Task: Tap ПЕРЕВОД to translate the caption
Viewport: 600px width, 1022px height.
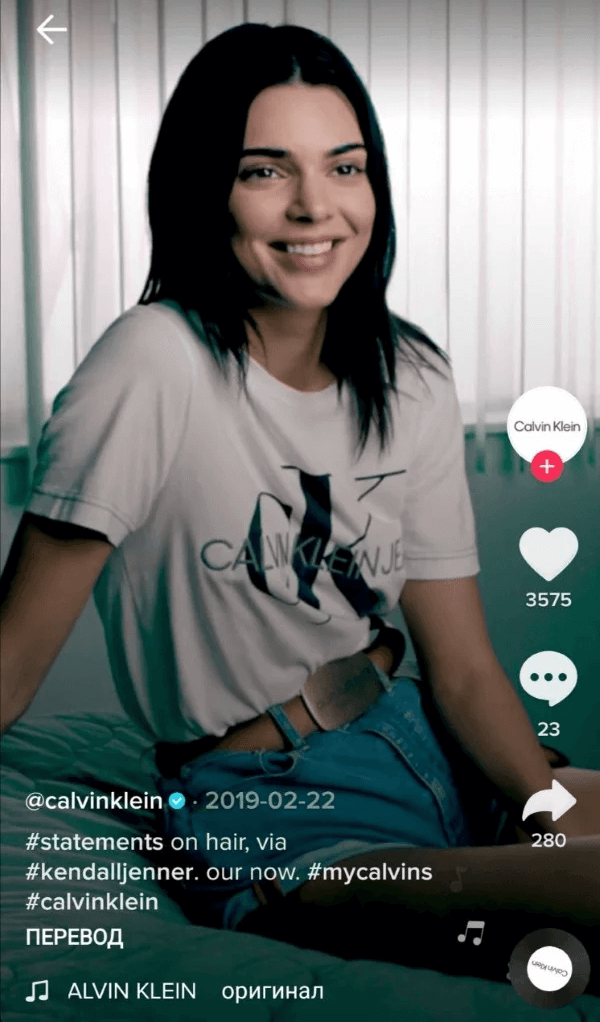Action: tap(74, 938)
